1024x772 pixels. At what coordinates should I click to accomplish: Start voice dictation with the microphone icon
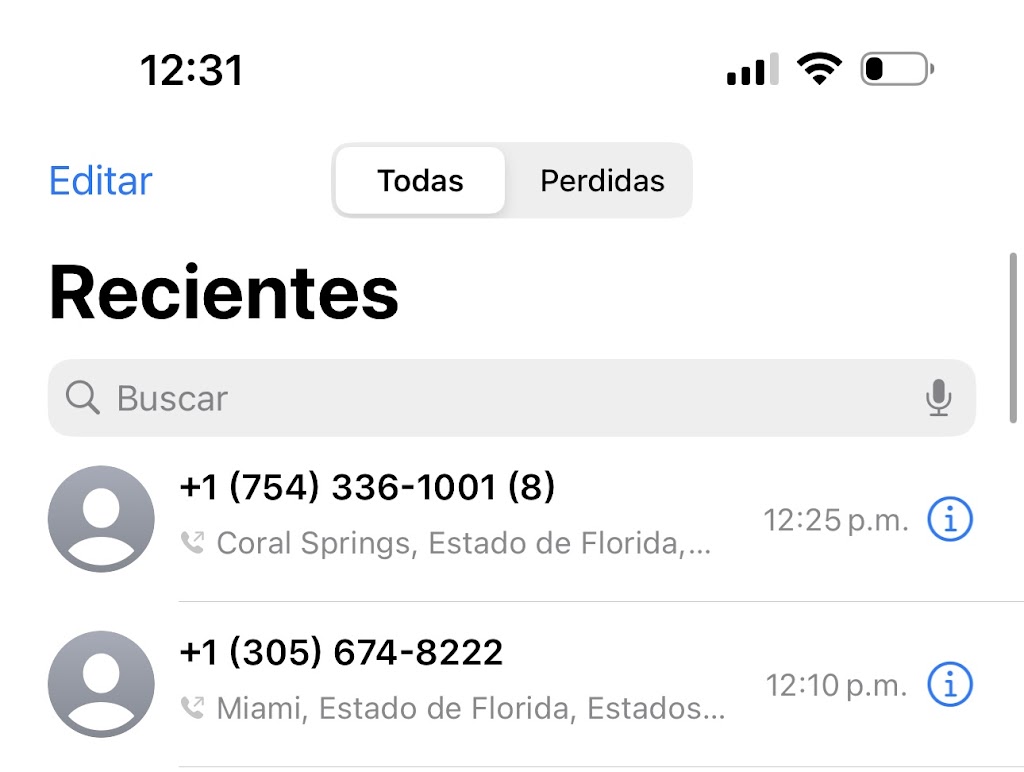pyautogui.click(x=938, y=398)
